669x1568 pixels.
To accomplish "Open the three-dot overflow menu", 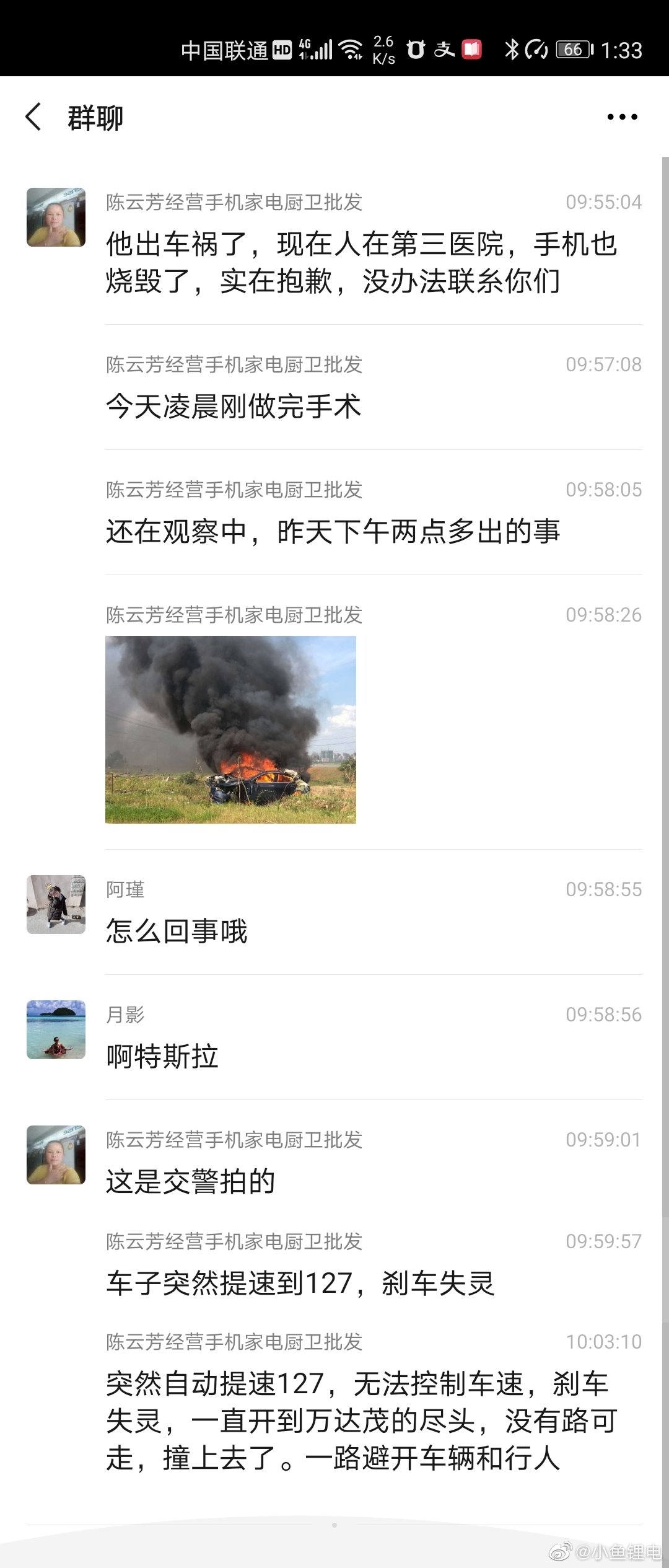I will [x=622, y=117].
